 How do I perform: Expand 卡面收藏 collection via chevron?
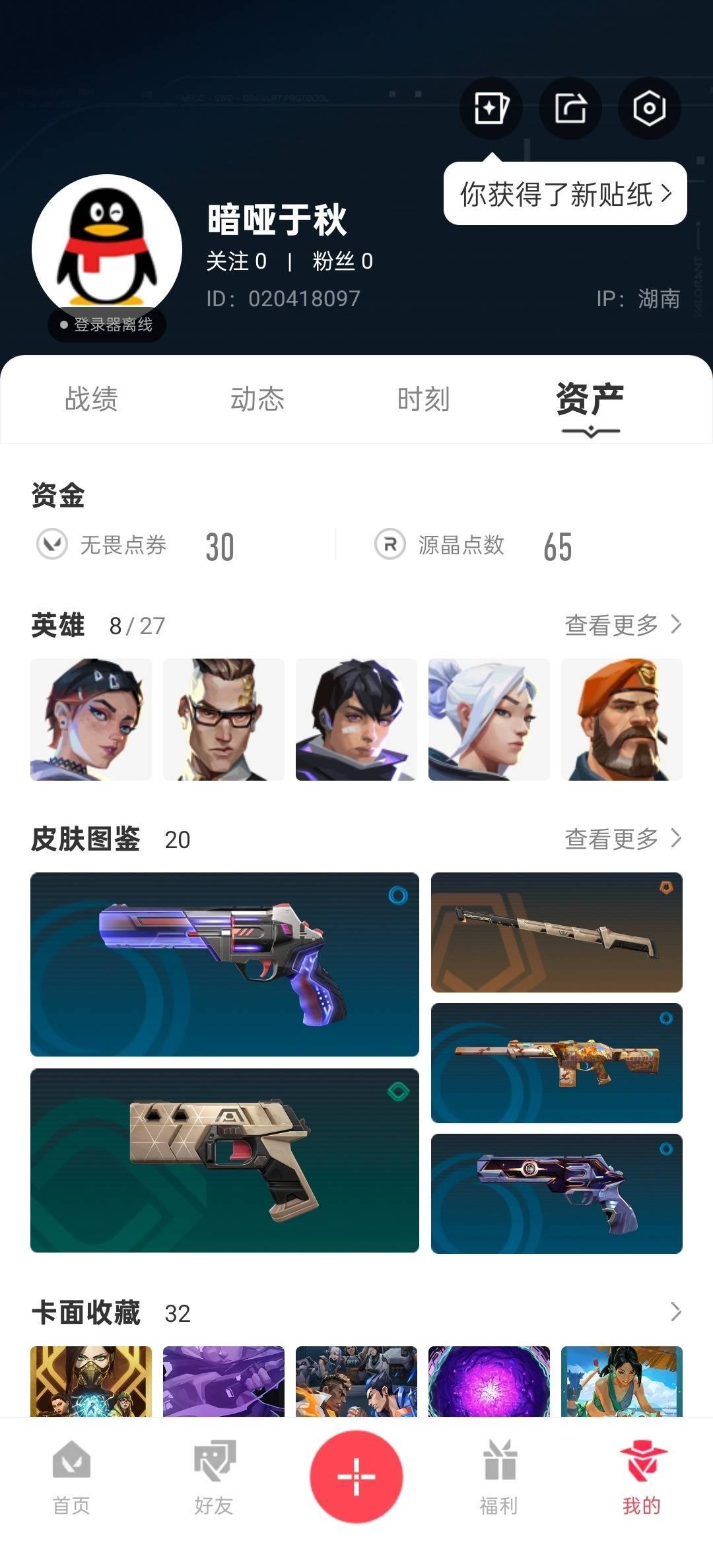tap(676, 1312)
